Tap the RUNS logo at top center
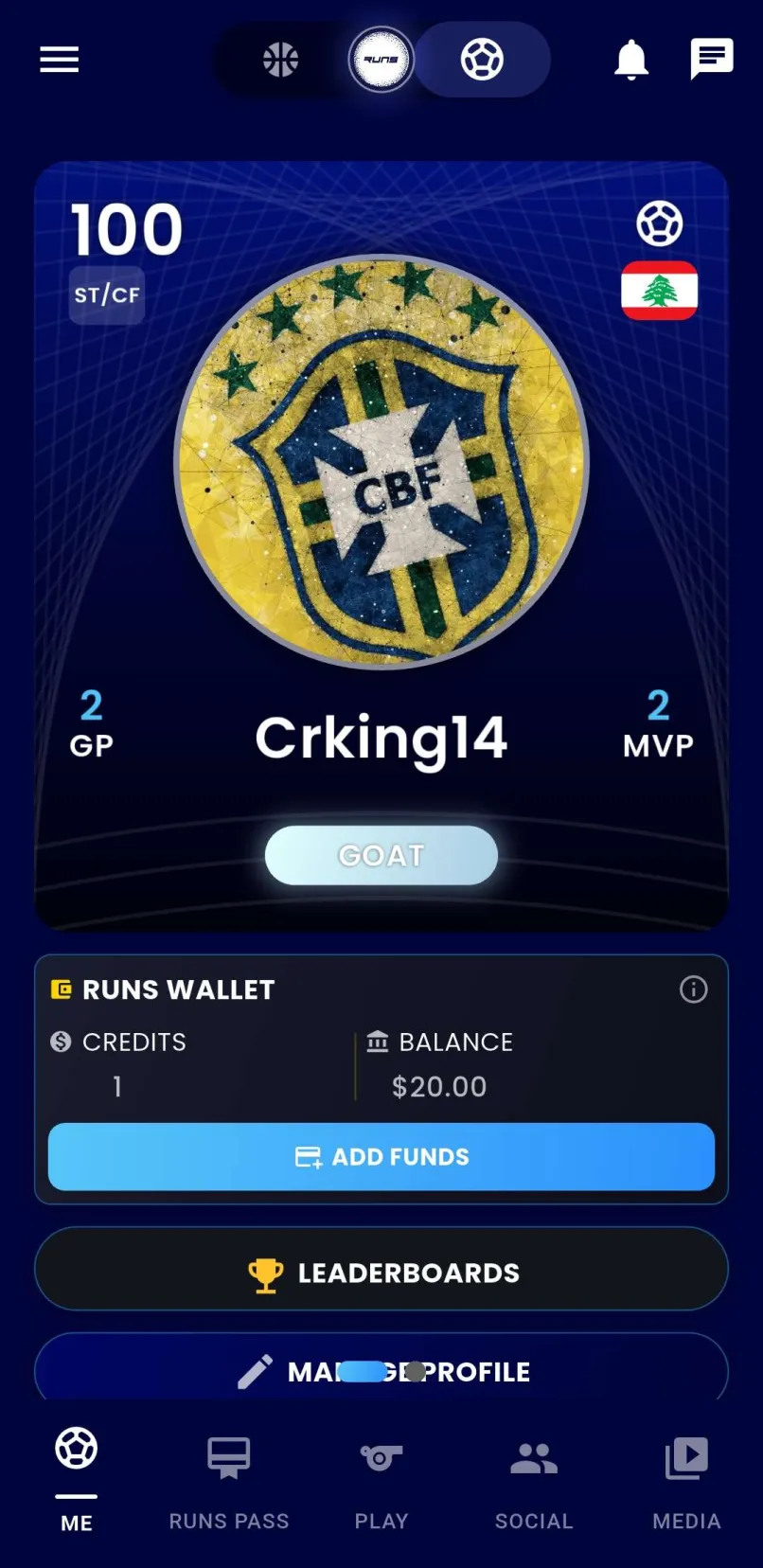This screenshot has width=763, height=1568. tap(381, 59)
